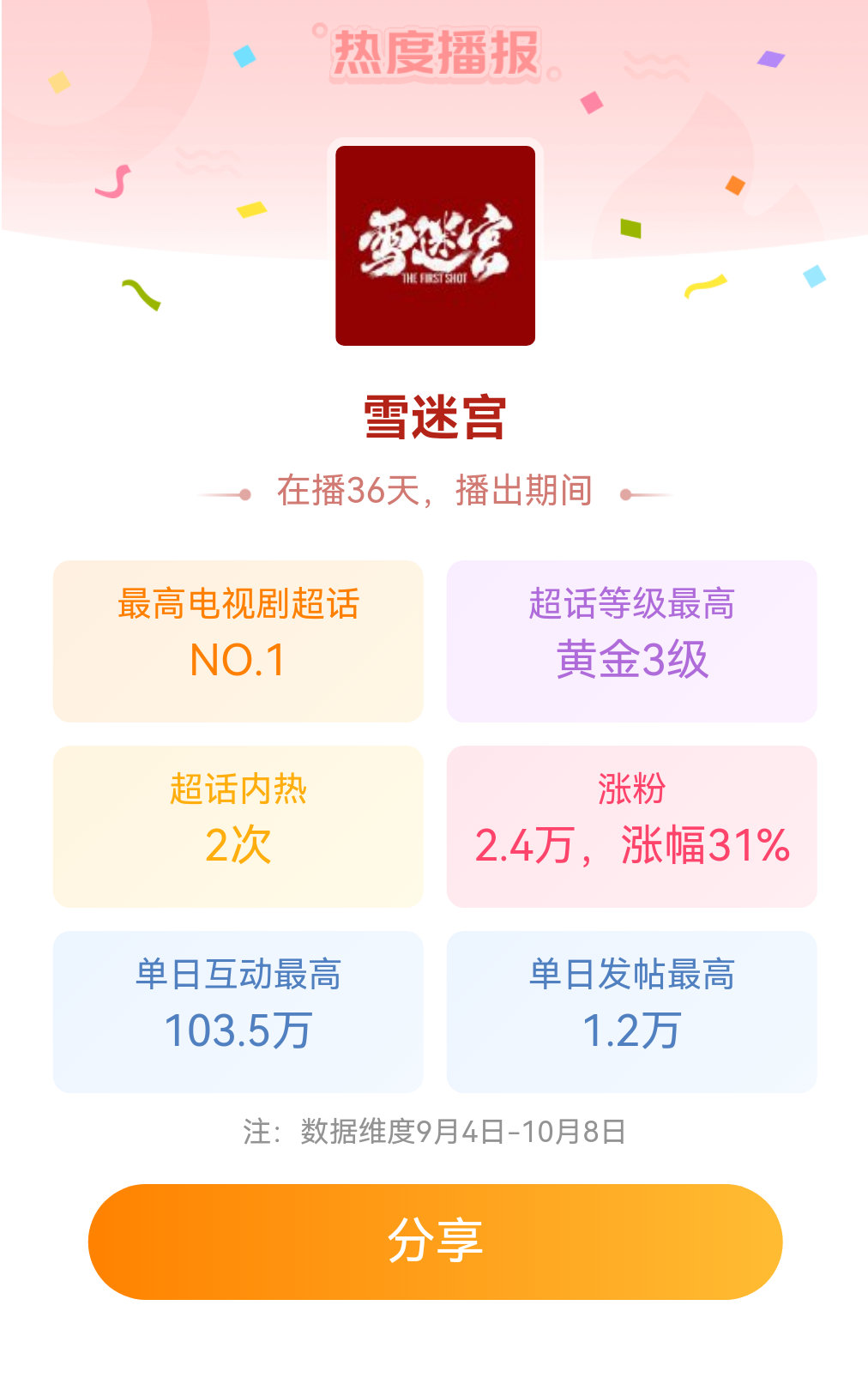Tap the 分享 share button

click(435, 1241)
